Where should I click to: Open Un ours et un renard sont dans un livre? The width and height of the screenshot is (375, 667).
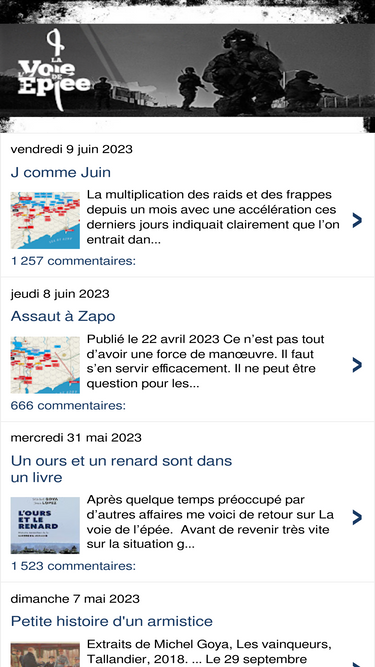[121, 469]
